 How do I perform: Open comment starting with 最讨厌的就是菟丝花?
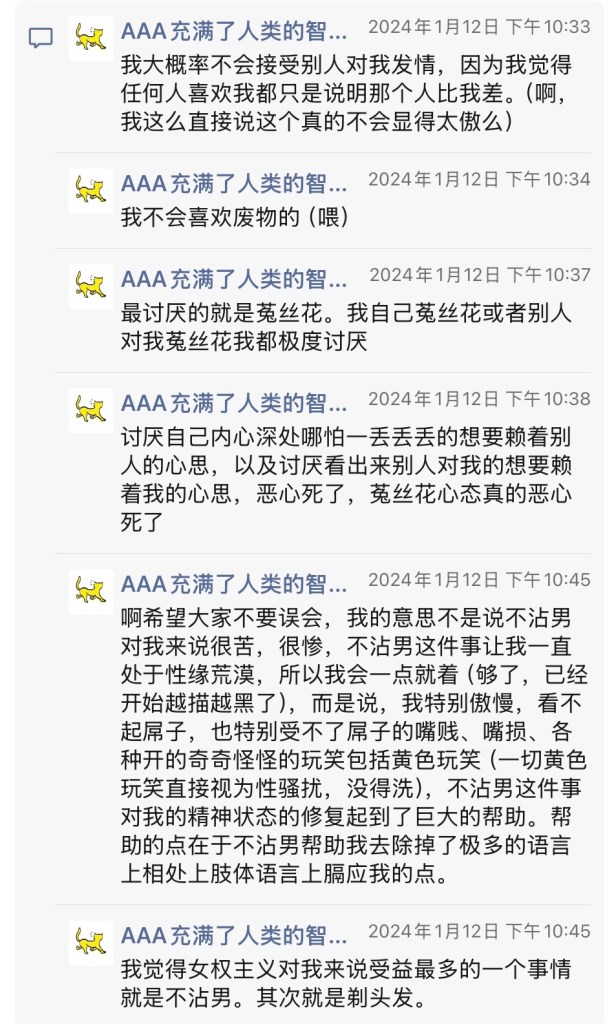click(345, 327)
